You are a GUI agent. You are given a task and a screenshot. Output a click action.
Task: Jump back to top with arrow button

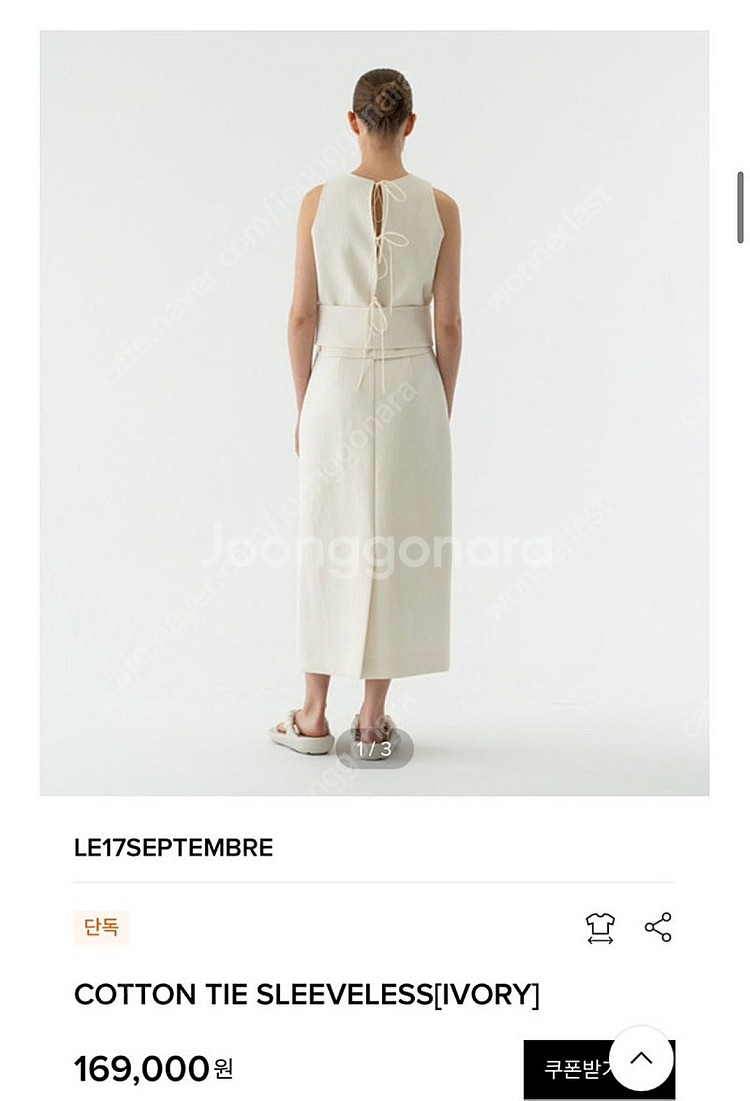(641, 1058)
